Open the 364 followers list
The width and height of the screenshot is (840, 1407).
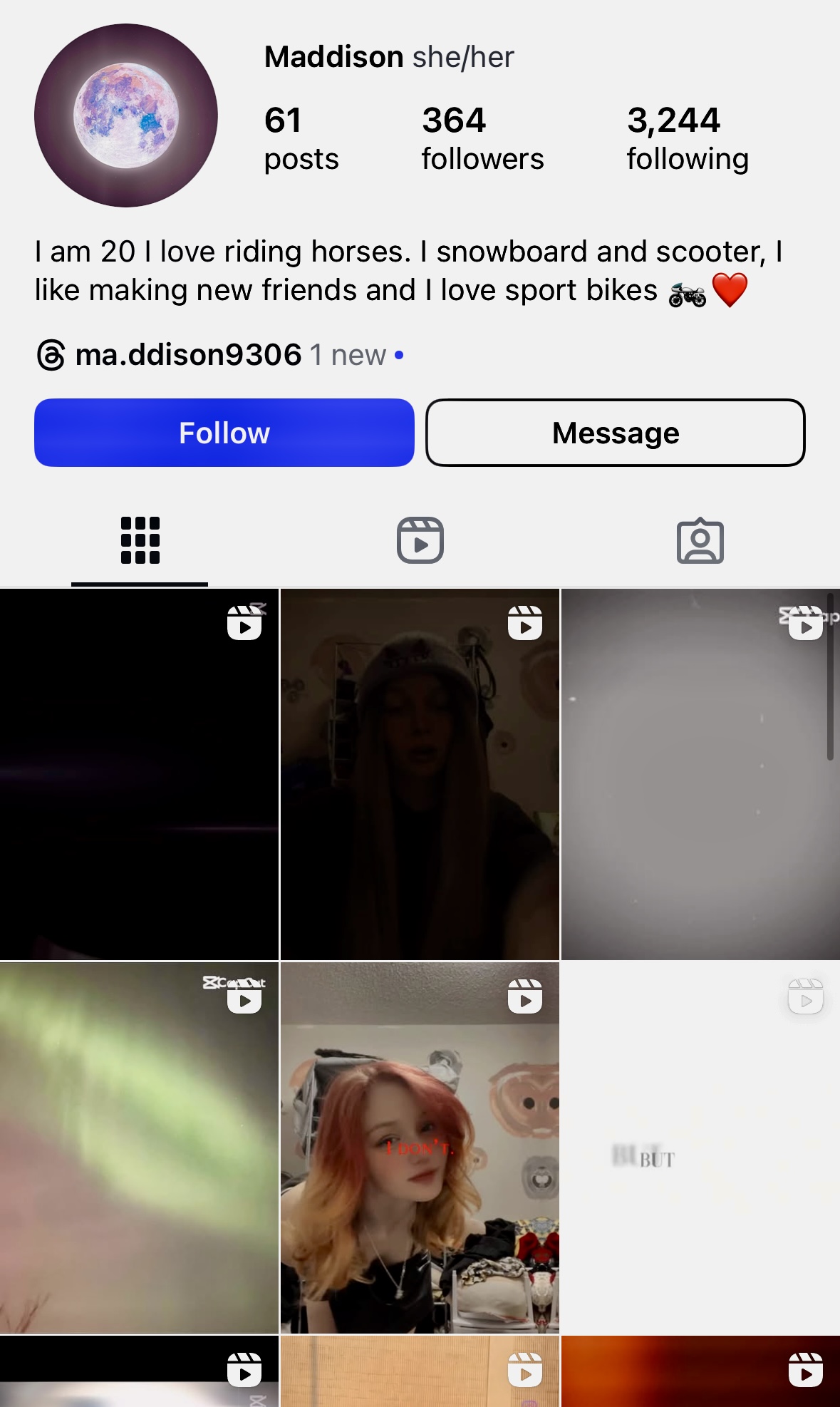pos(482,139)
